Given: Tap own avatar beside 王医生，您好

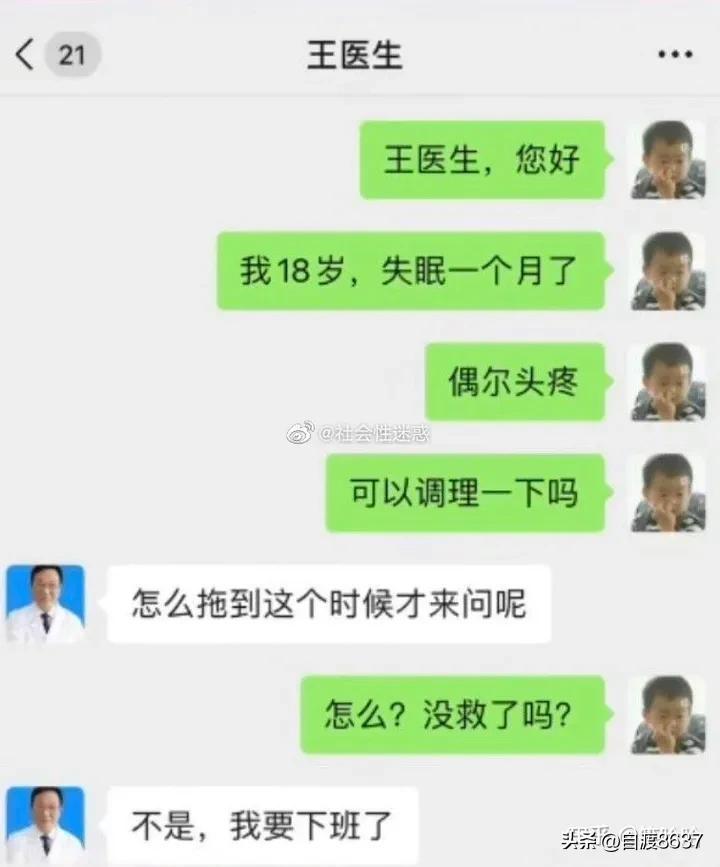Looking at the screenshot, I should tap(667, 160).
